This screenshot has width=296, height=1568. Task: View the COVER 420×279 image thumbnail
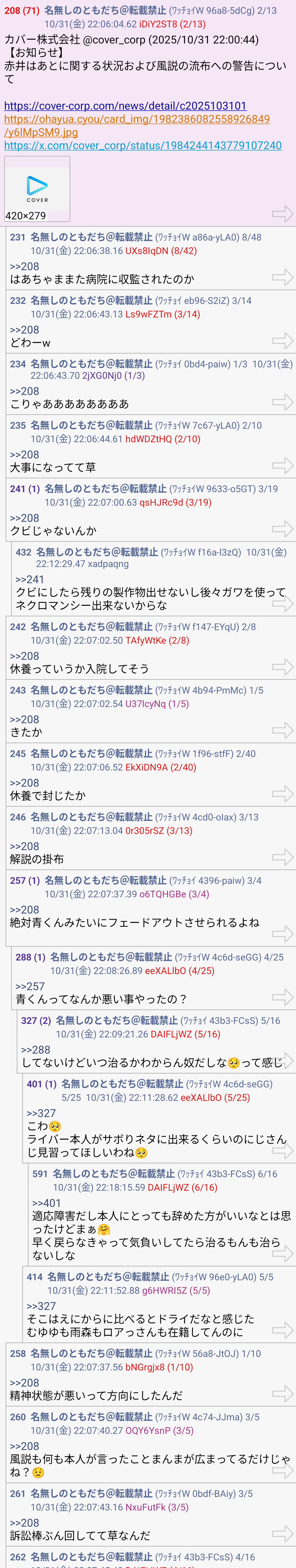37,189
